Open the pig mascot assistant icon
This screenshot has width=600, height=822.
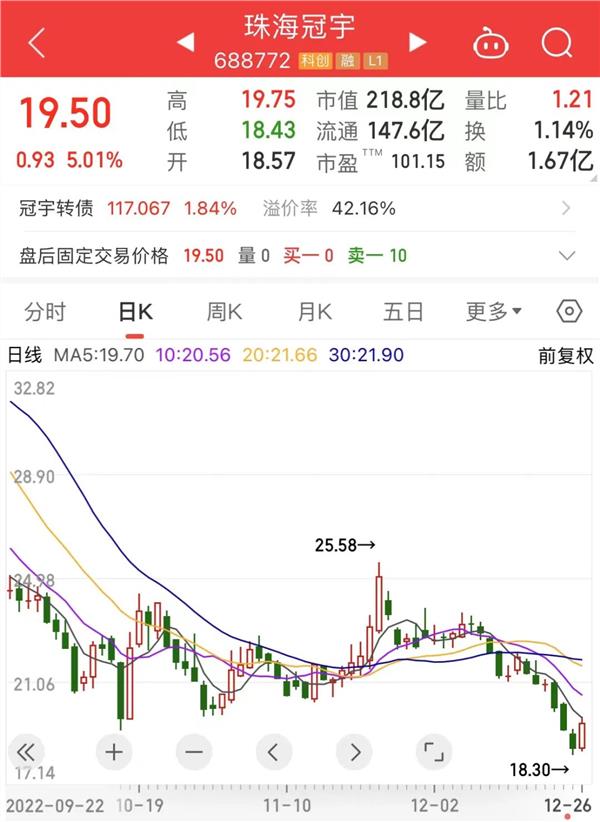pos(490,42)
